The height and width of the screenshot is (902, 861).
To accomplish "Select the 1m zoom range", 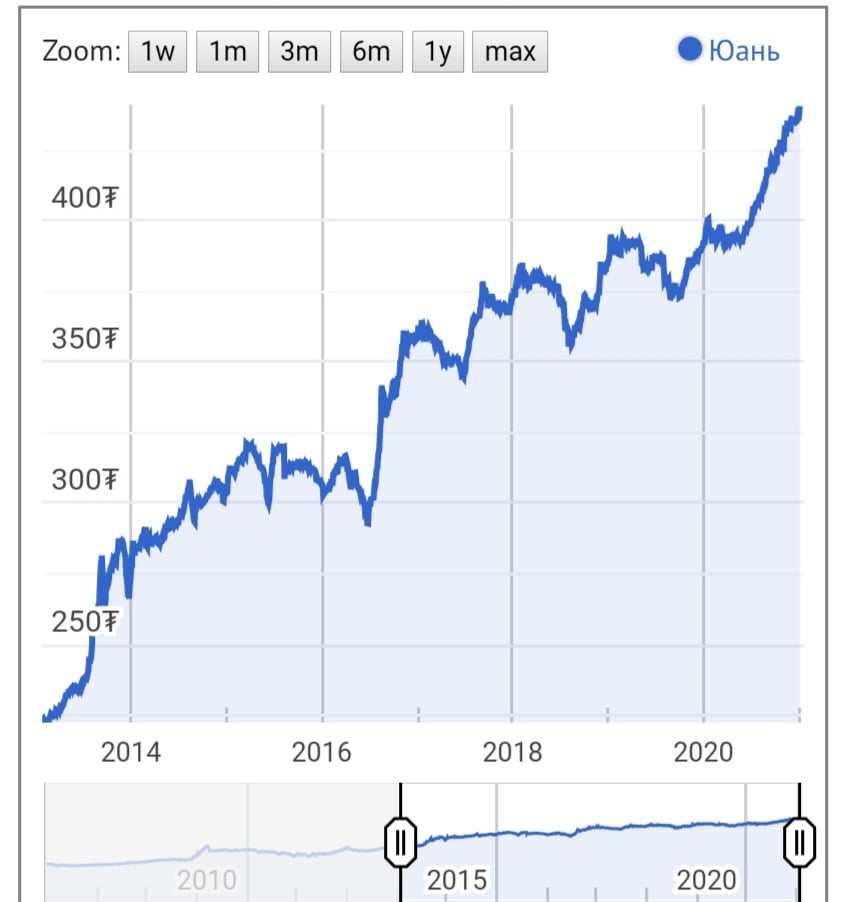I will coord(227,52).
